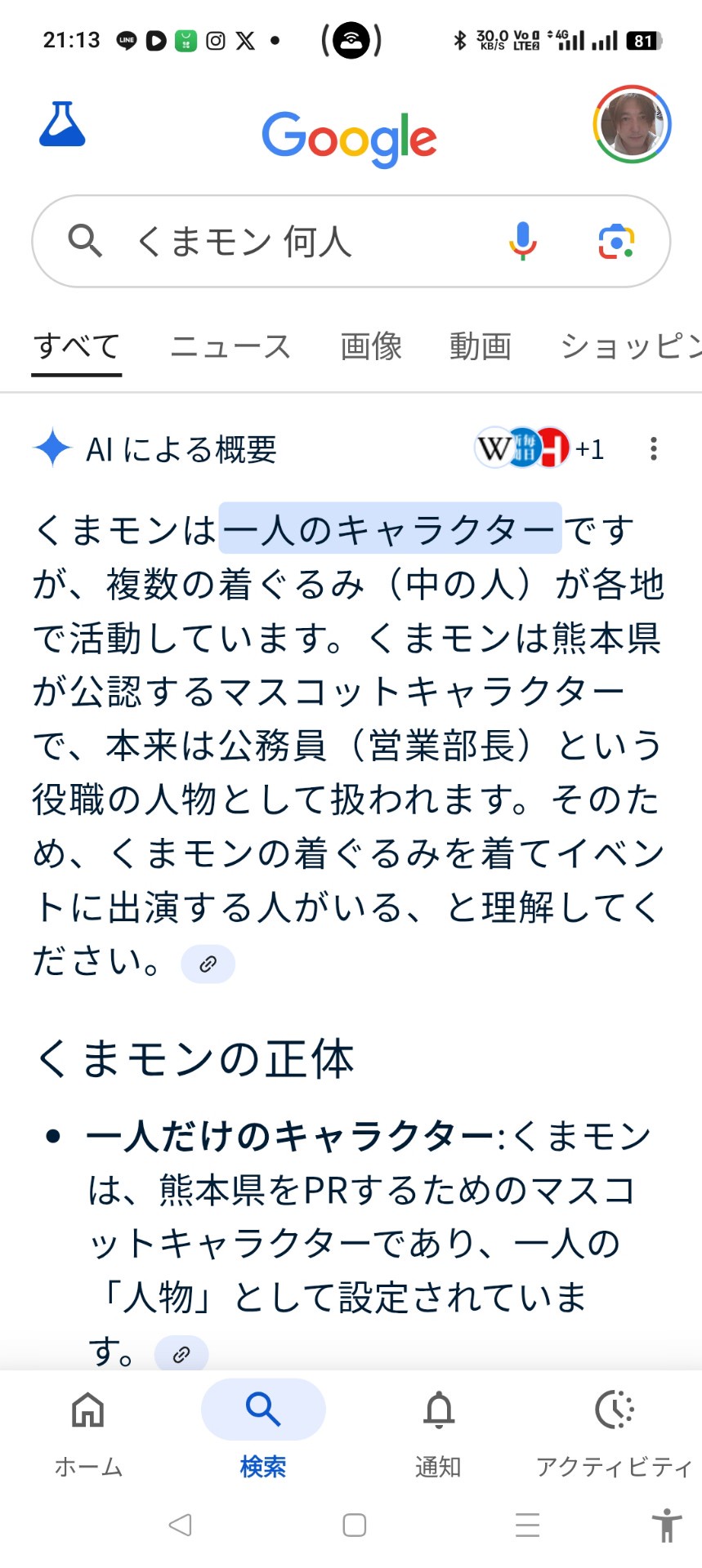This screenshot has height=1568, width=702.
Task: Tap the link chip after 設定されています。
Action: point(181,1355)
